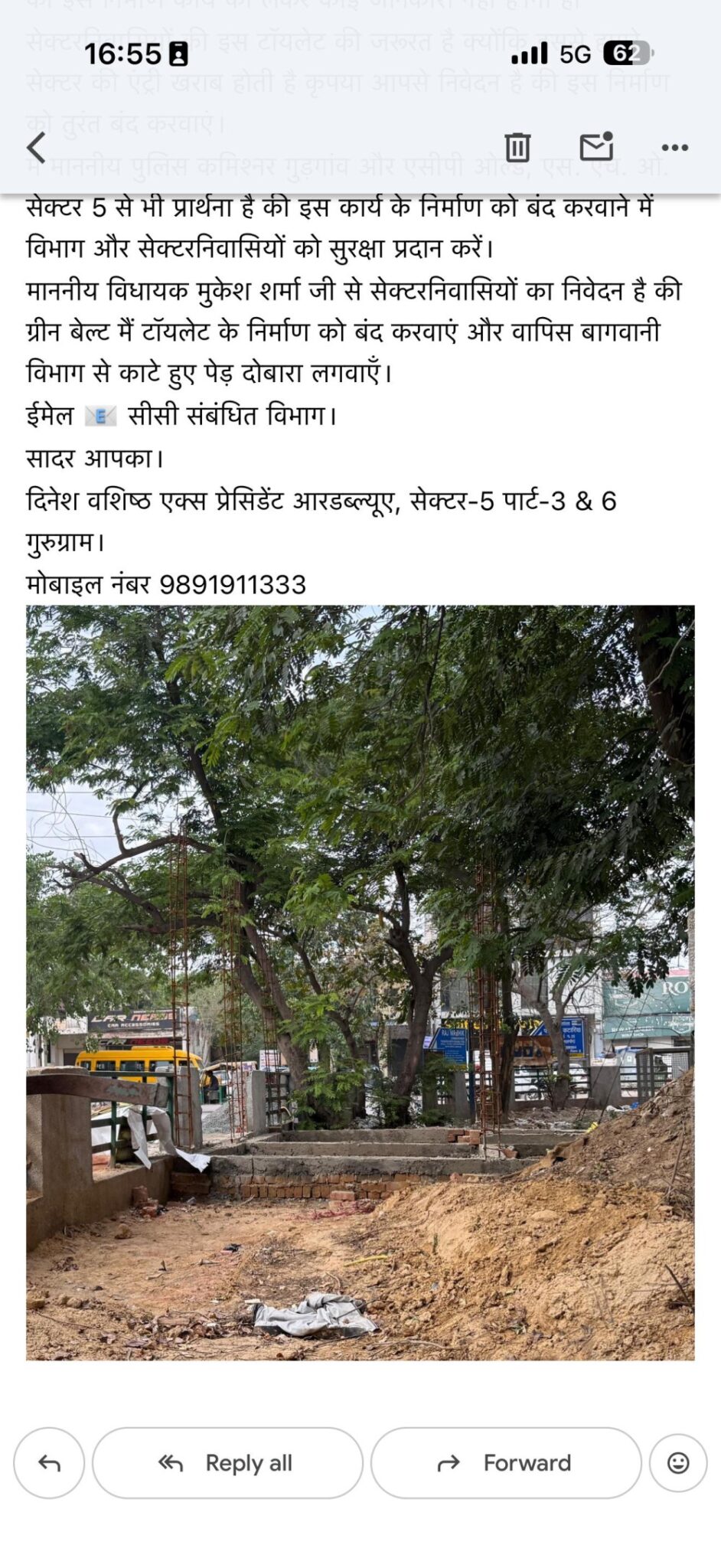Image resolution: width=721 pixels, height=1568 pixels.
Task: Mark this email as unread
Action: point(596,146)
